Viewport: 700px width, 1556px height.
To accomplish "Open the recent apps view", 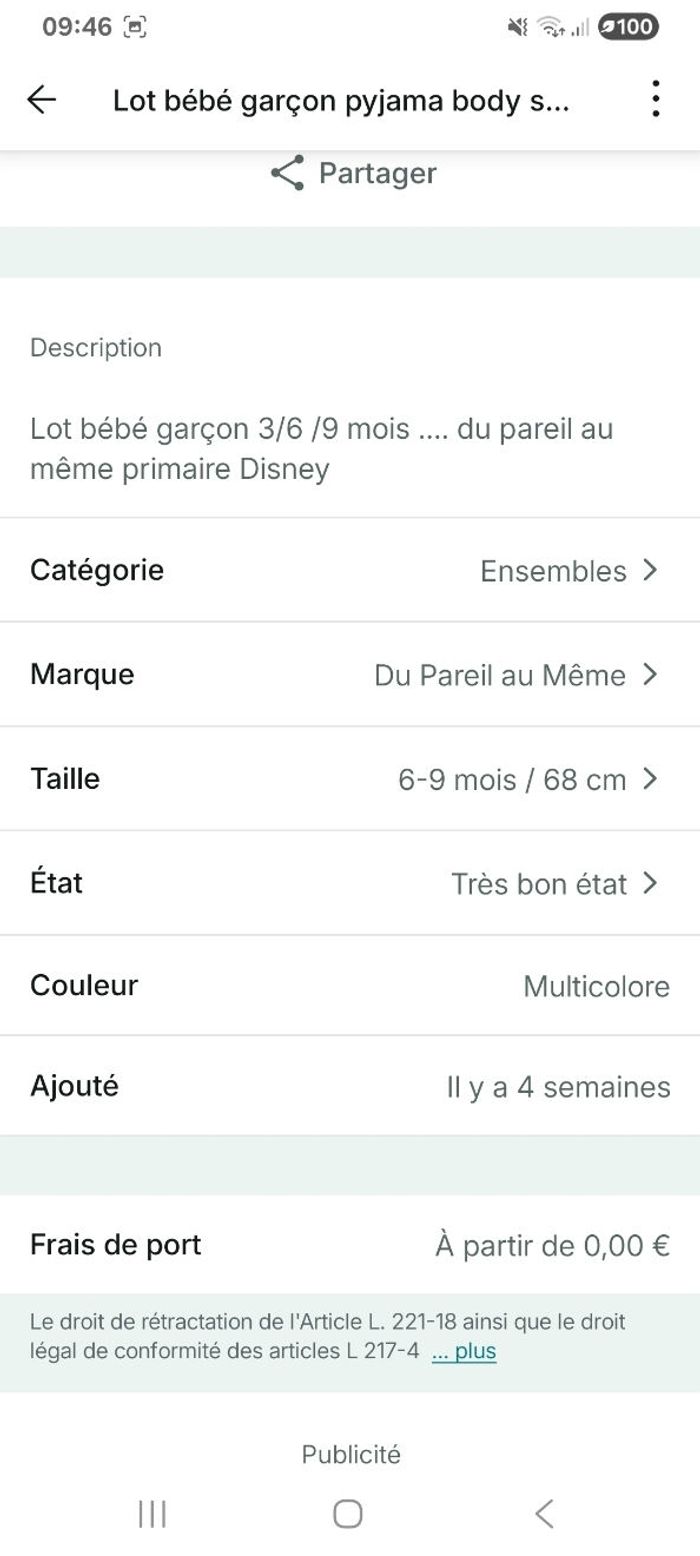I will tap(152, 1514).
